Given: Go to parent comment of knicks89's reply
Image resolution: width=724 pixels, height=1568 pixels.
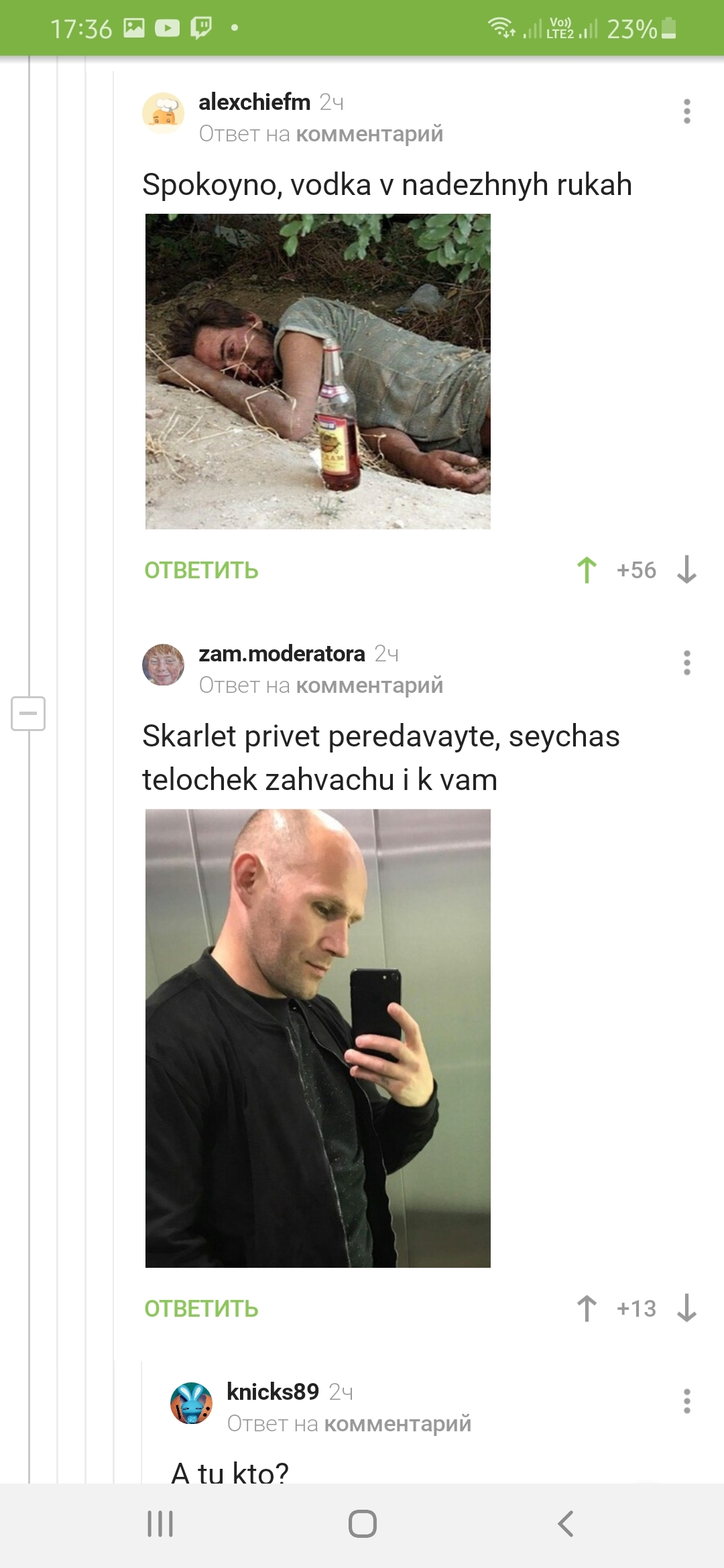Looking at the screenshot, I should tap(397, 1424).
